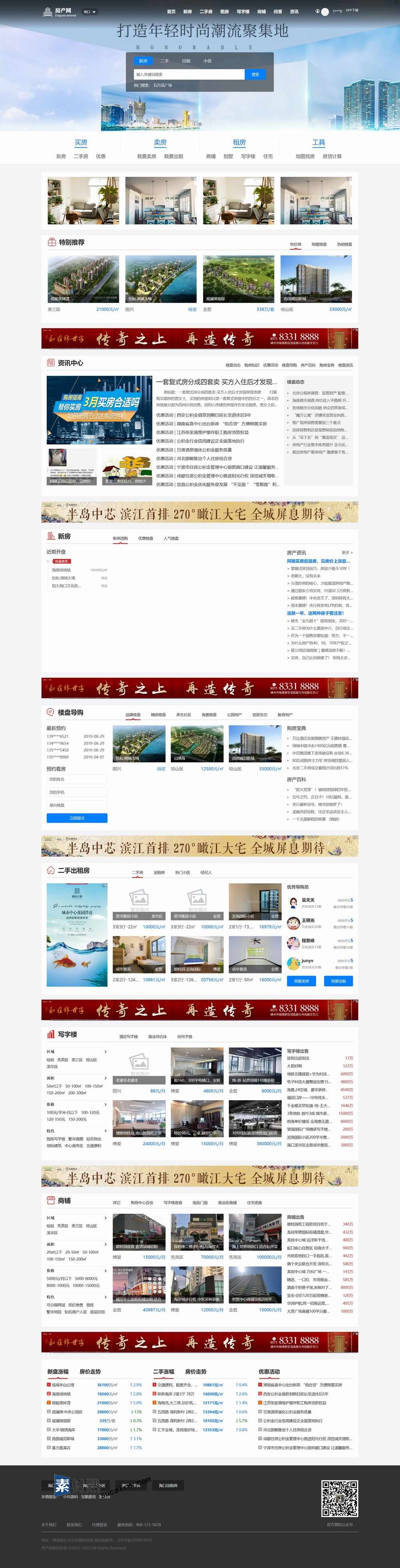Open the 海口 city selector dropdown
This screenshot has height=1568, width=400.
coord(90,12)
